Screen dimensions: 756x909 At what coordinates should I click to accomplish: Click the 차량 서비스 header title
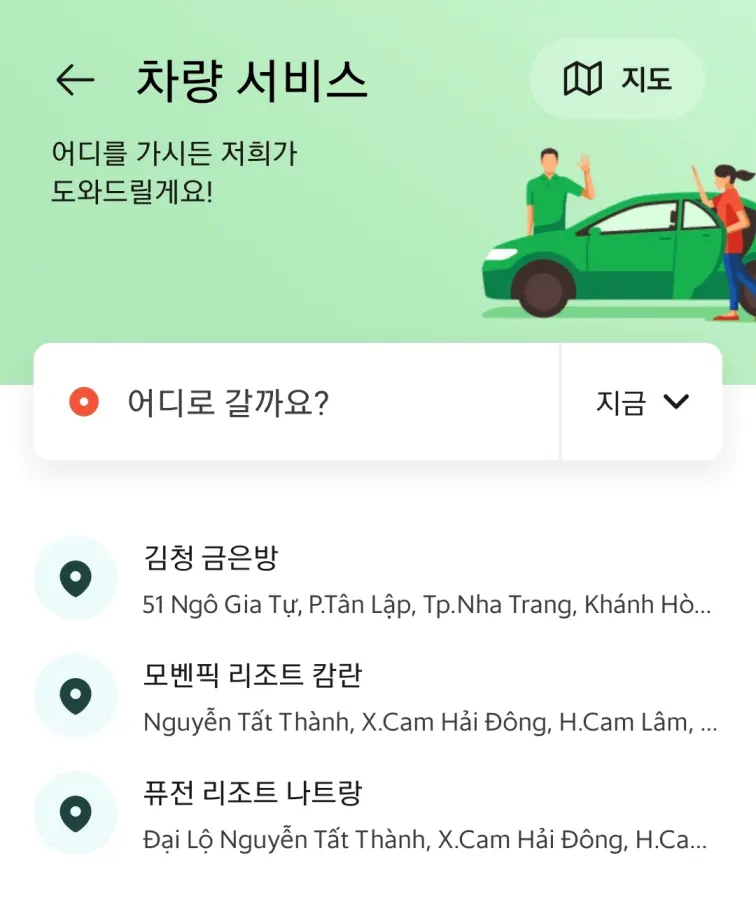click(248, 82)
